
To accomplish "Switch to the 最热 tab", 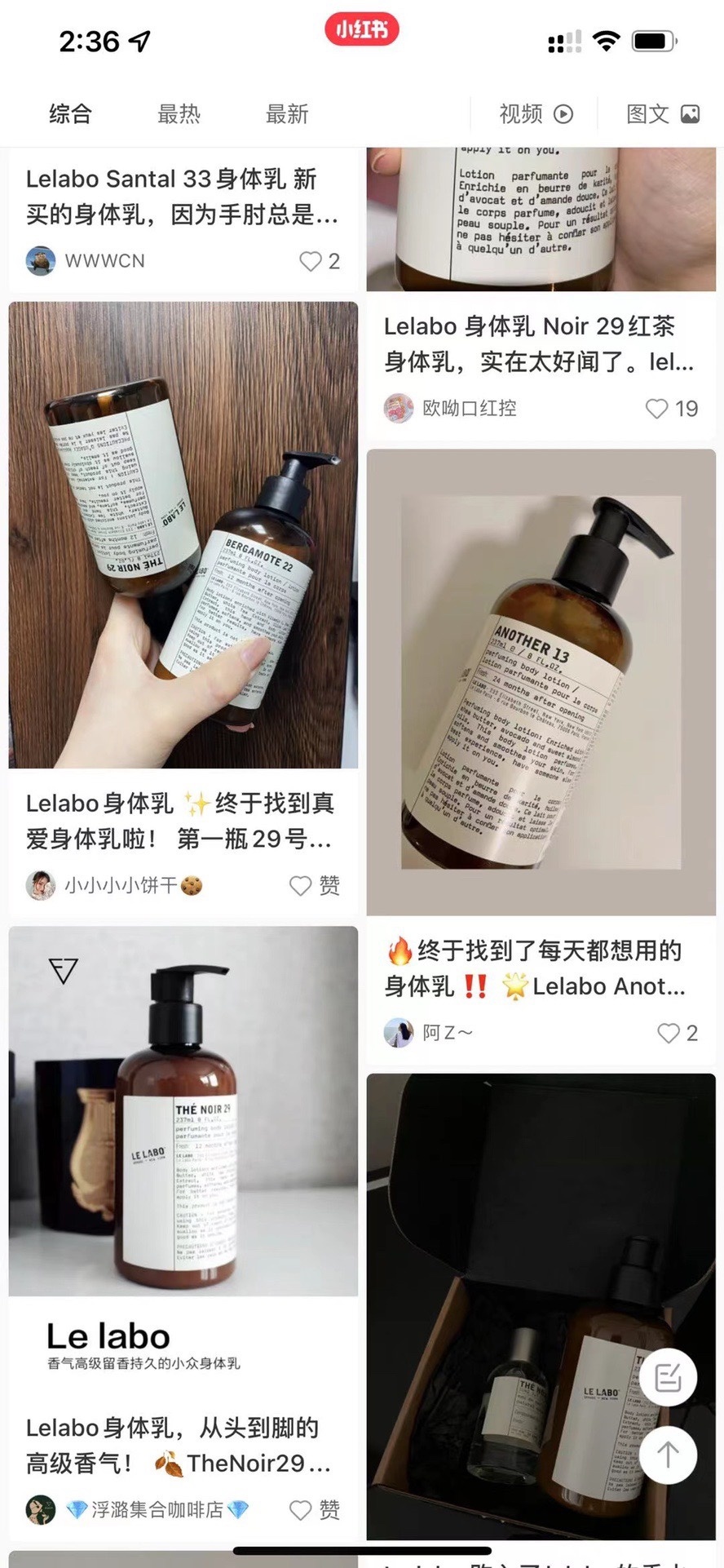I will [x=179, y=114].
